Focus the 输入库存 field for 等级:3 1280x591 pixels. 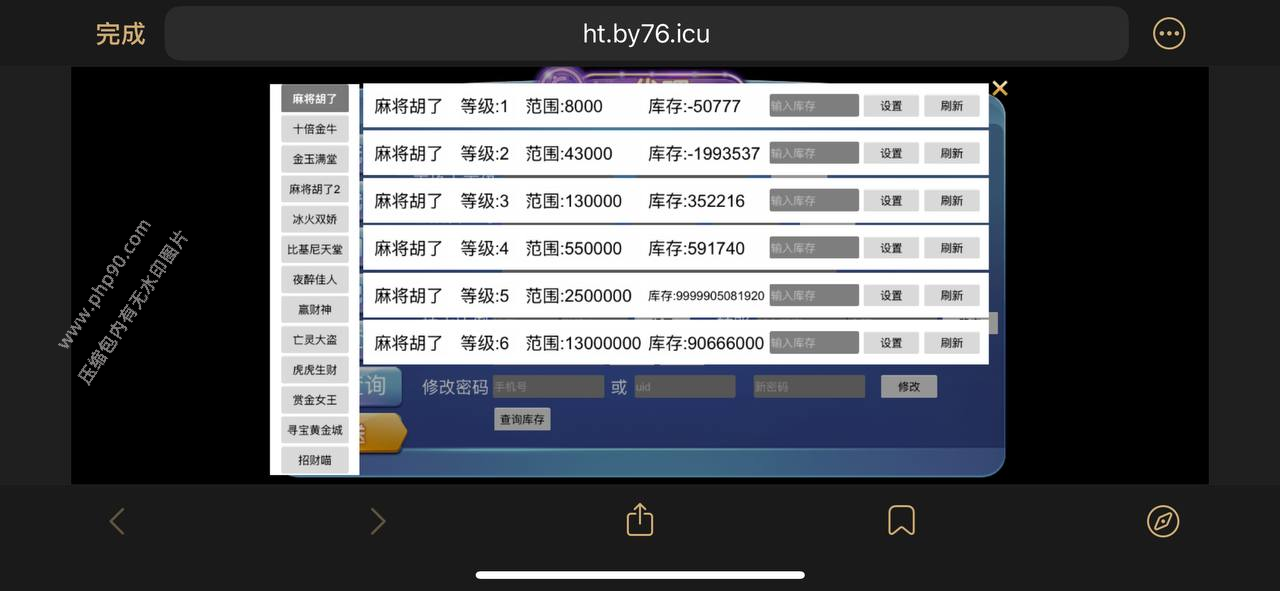pos(814,201)
